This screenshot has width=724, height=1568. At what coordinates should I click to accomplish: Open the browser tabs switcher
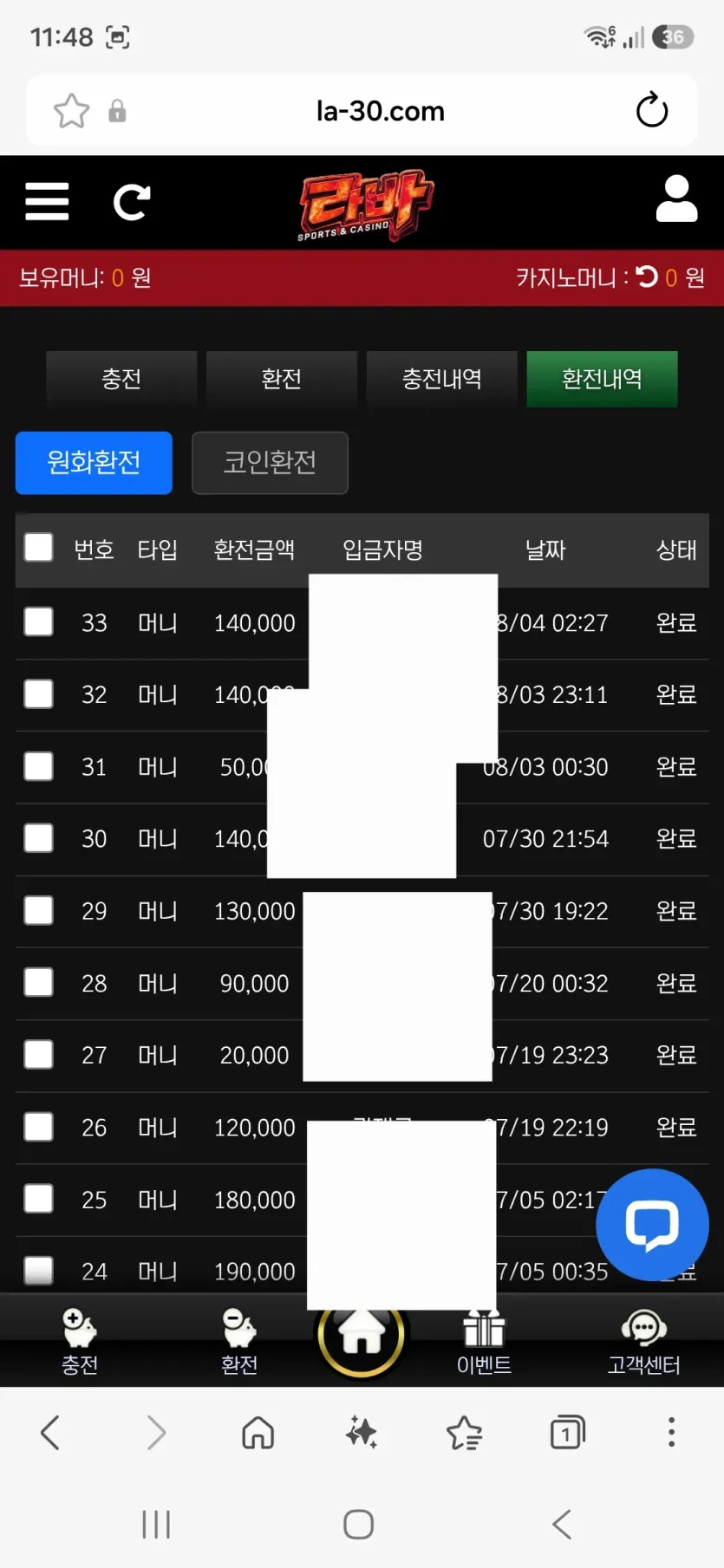568,1432
